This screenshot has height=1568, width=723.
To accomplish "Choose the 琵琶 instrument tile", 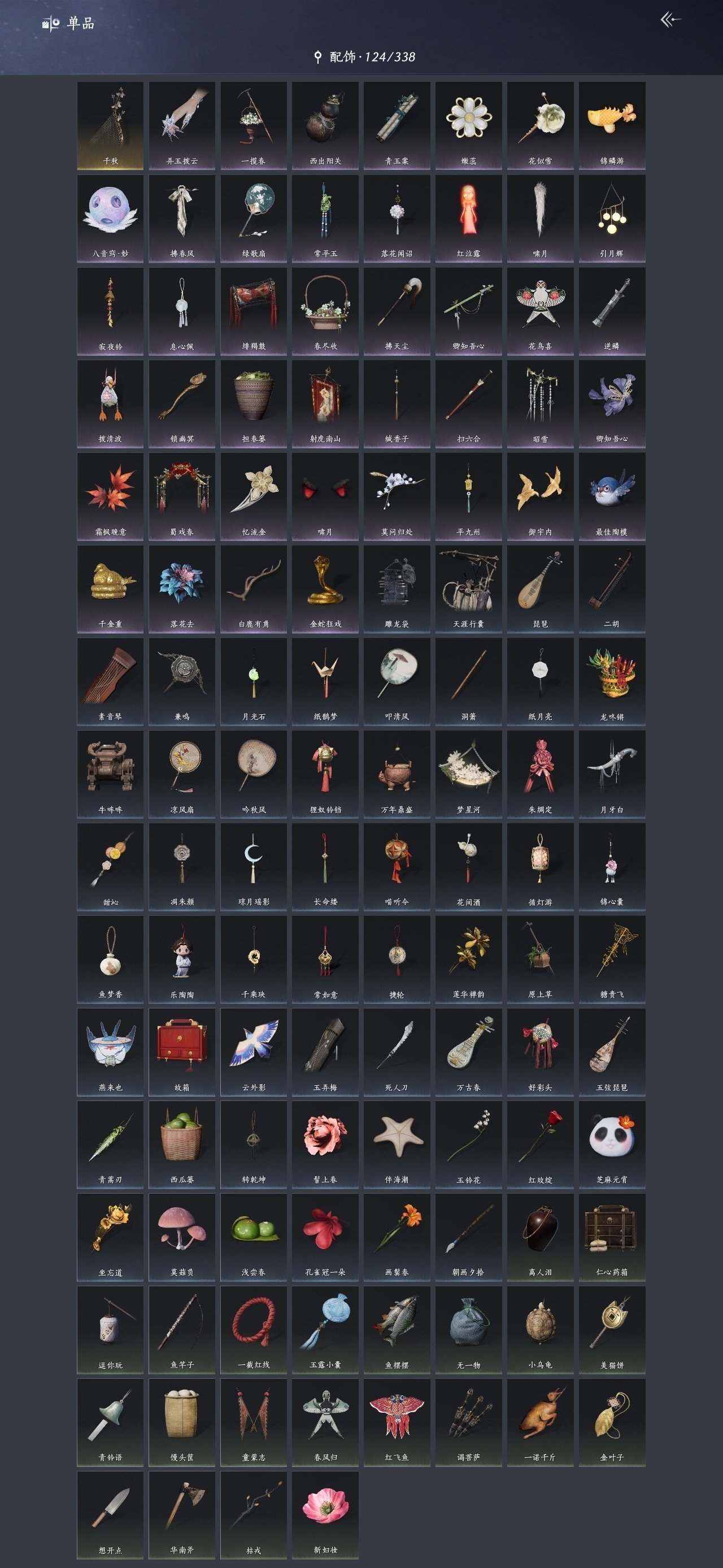I will pyautogui.click(x=540, y=588).
